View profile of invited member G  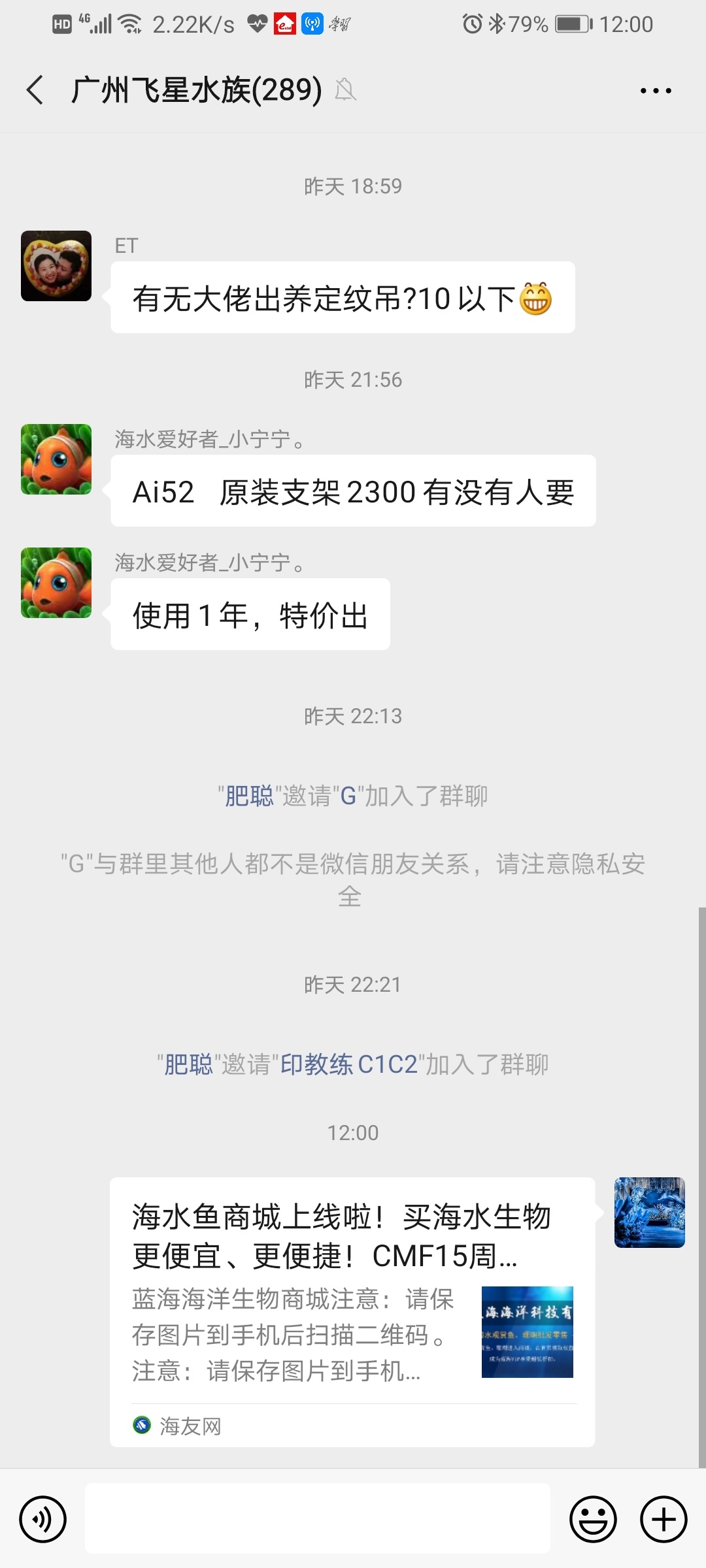348,796
